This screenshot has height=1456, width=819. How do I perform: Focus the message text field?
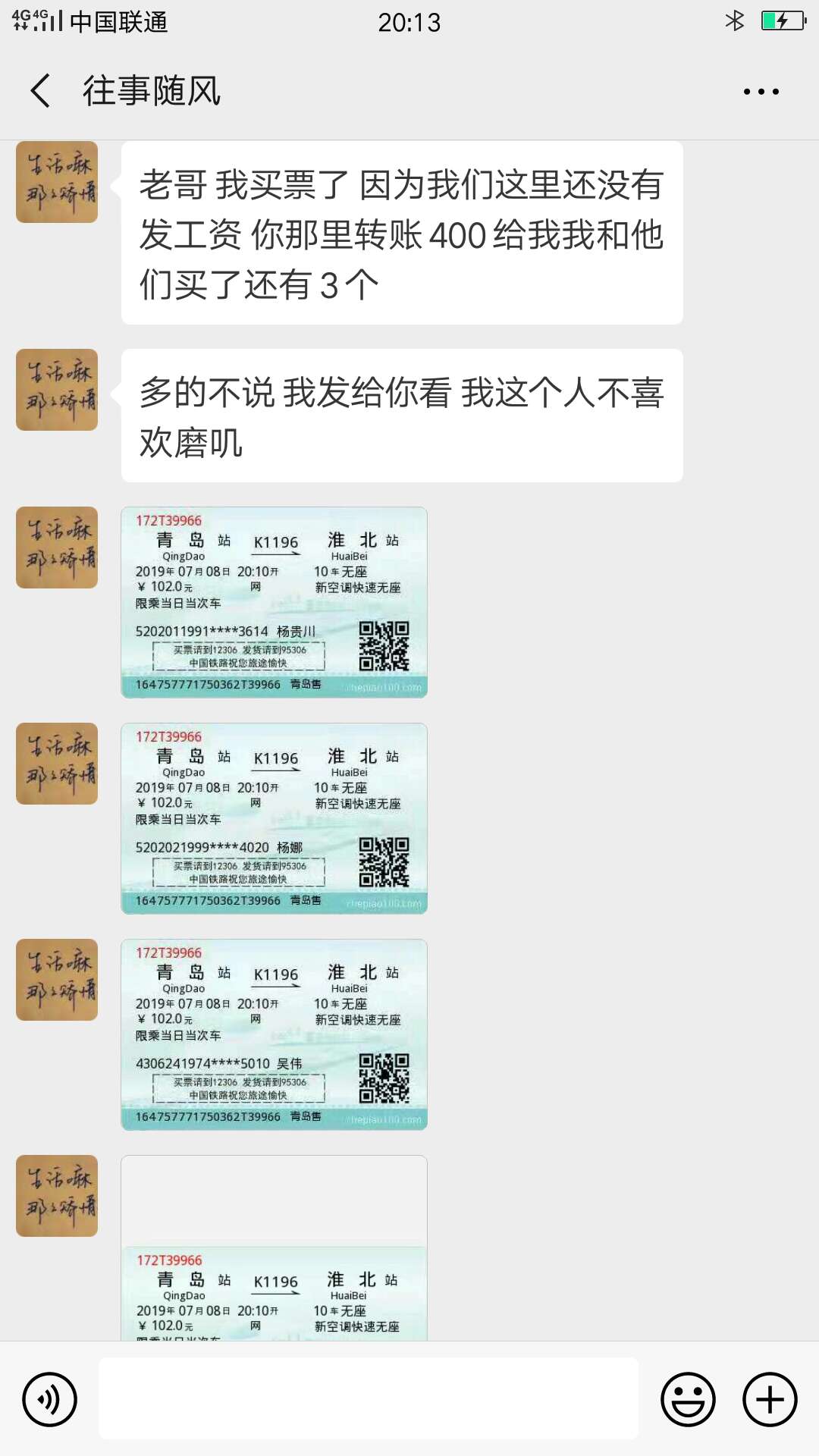click(369, 1399)
